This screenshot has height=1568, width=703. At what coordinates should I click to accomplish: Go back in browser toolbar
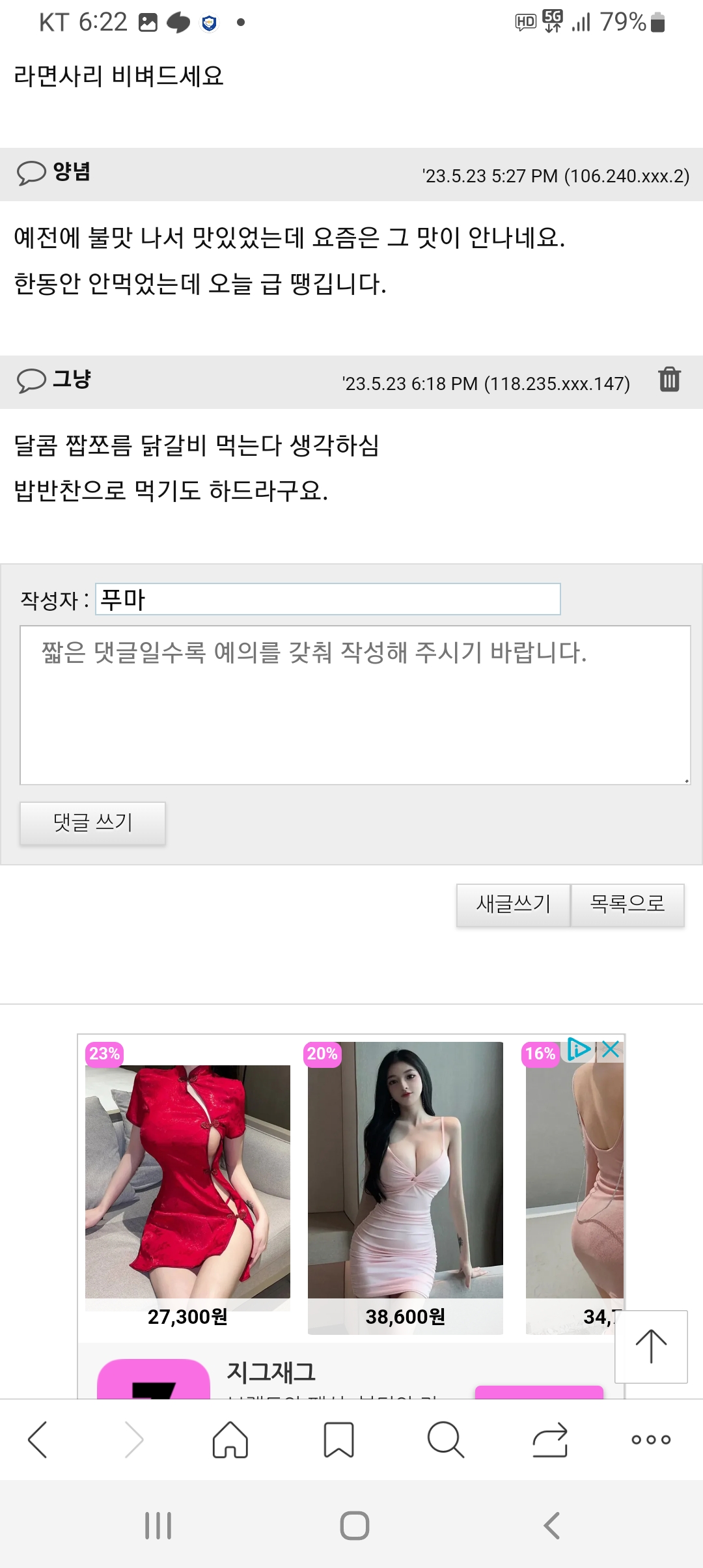pyautogui.click(x=38, y=1439)
